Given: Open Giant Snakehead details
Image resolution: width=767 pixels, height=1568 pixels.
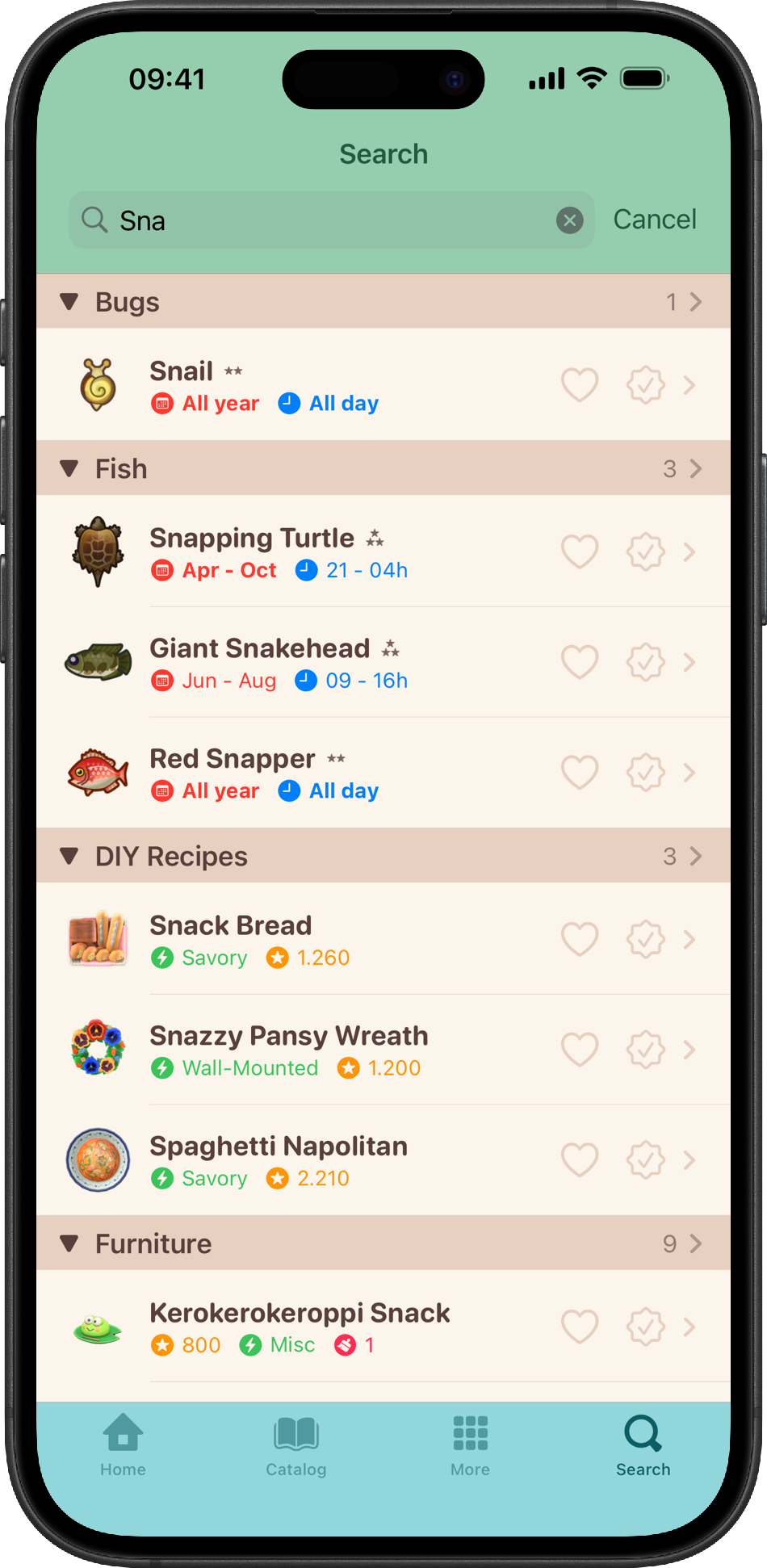Looking at the screenshot, I should (x=323, y=663).
